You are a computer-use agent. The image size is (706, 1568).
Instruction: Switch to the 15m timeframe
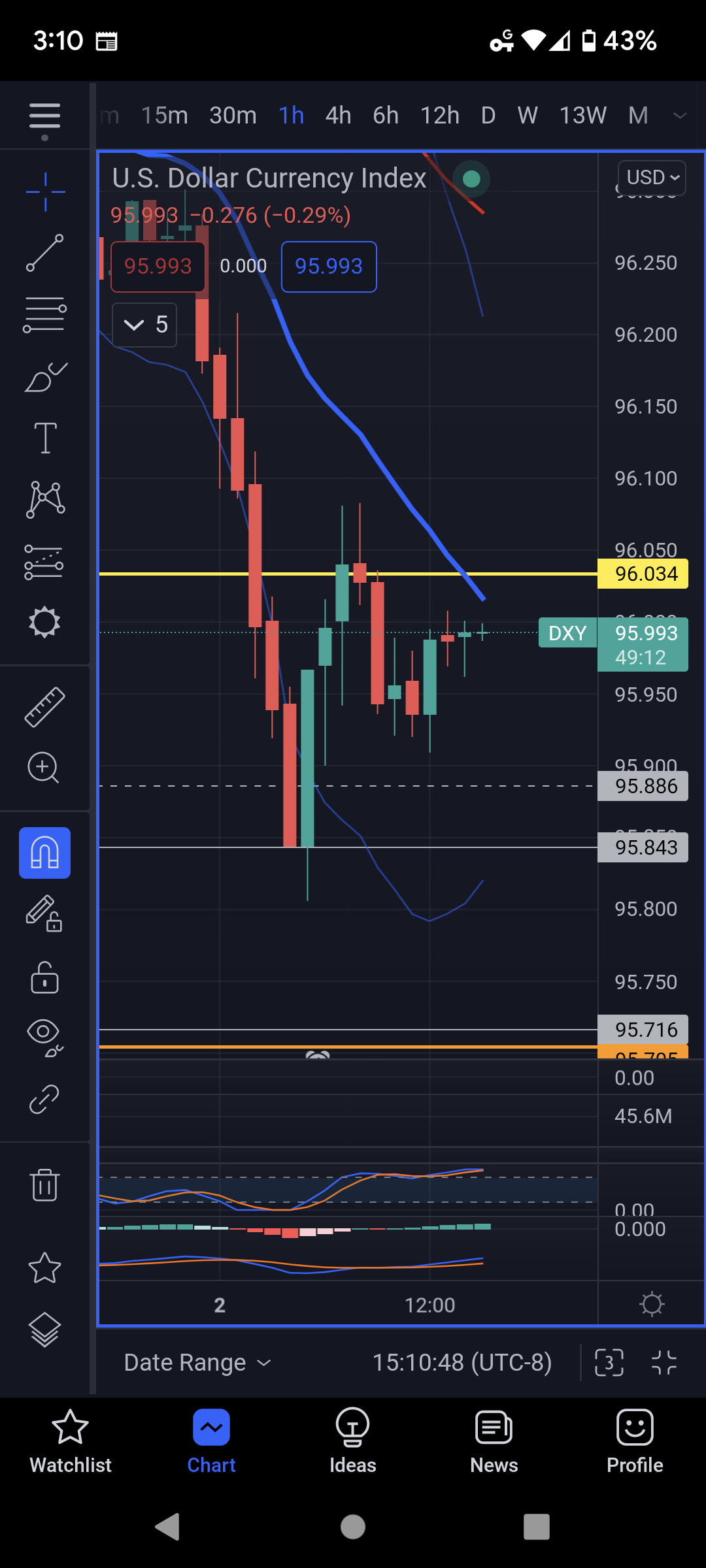(x=164, y=116)
